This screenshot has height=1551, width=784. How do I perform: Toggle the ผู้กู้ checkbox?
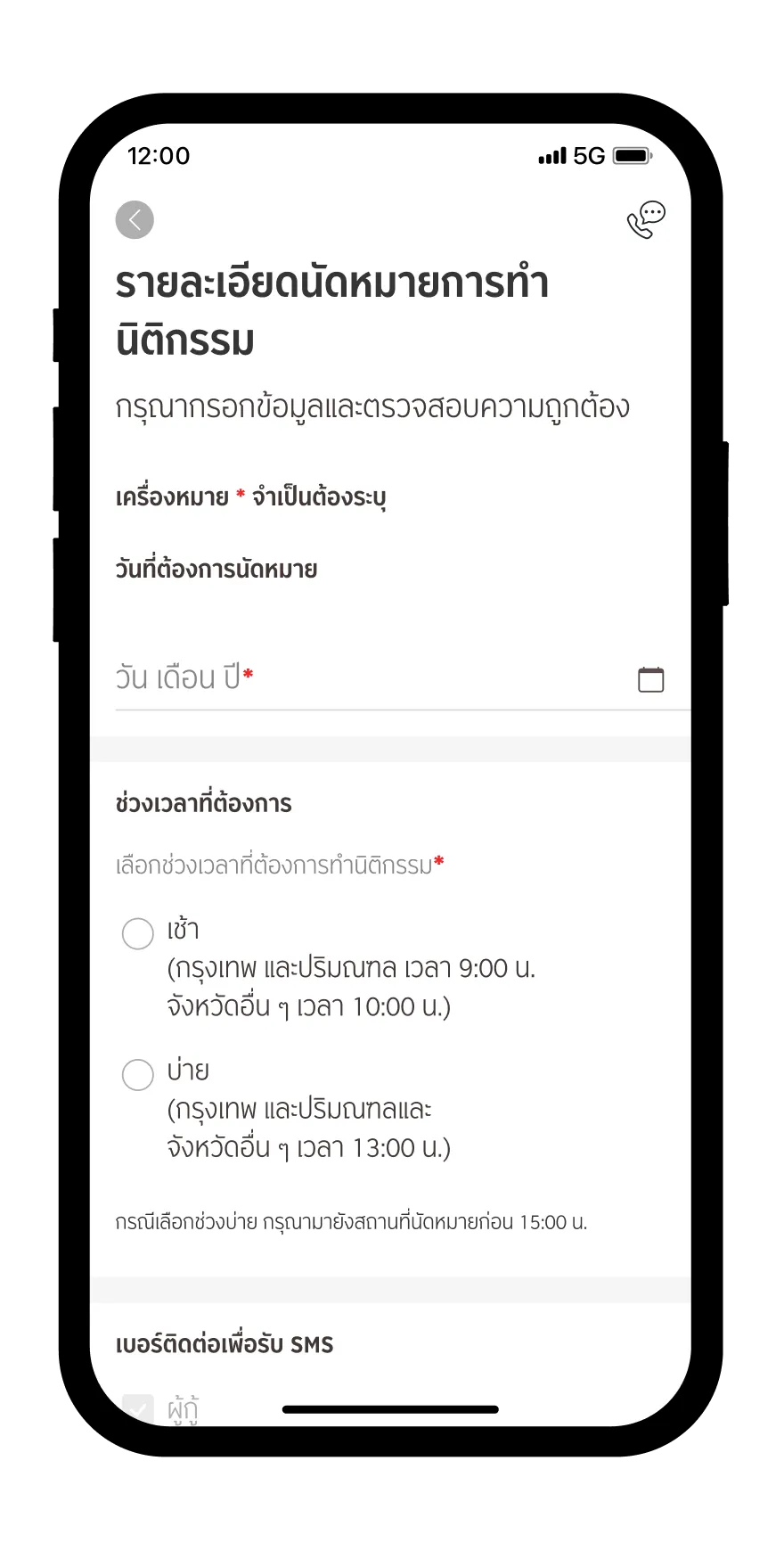click(138, 1409)
